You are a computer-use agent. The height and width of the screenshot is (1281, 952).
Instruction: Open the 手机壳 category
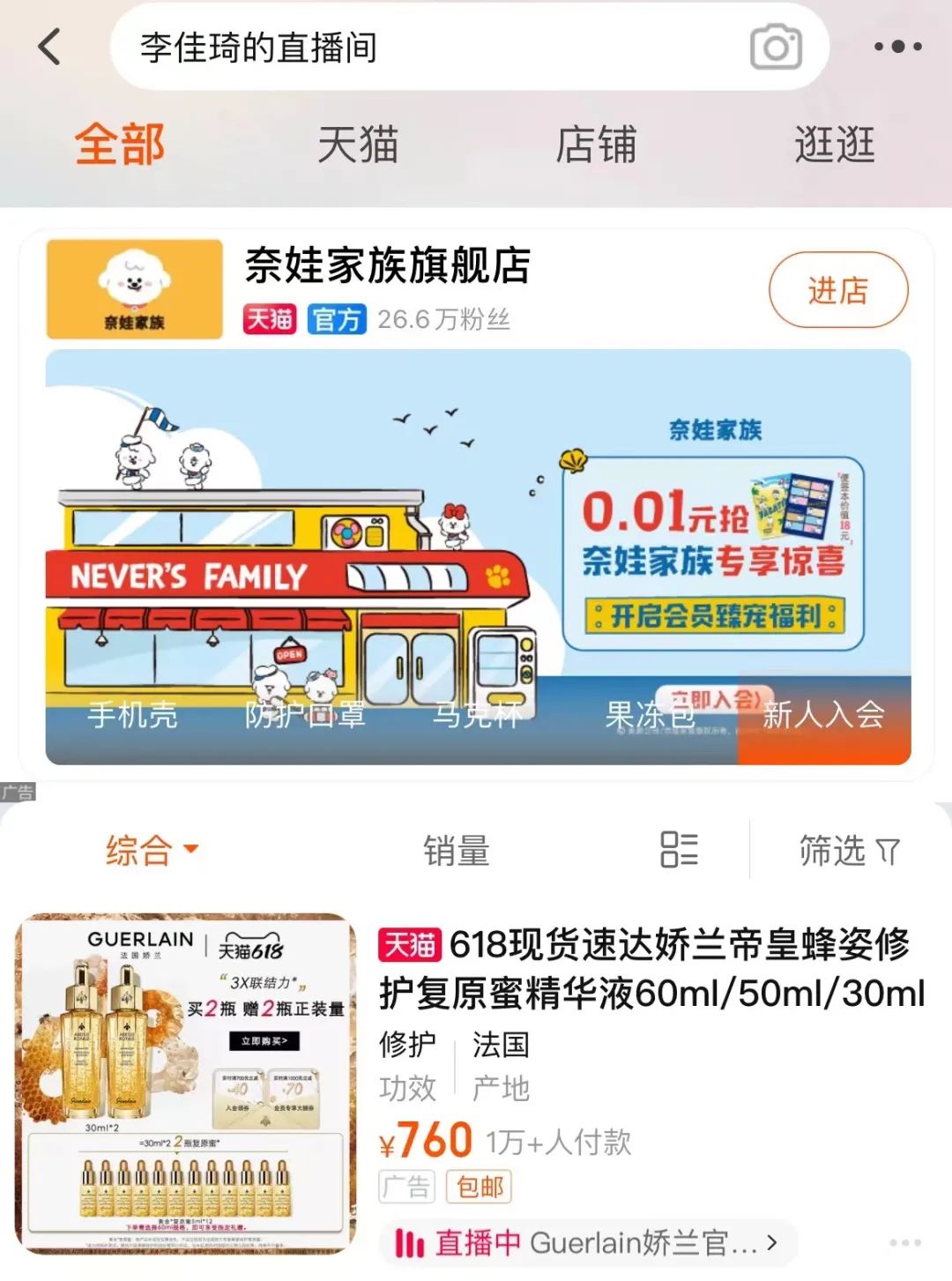(x=132, y=714)
